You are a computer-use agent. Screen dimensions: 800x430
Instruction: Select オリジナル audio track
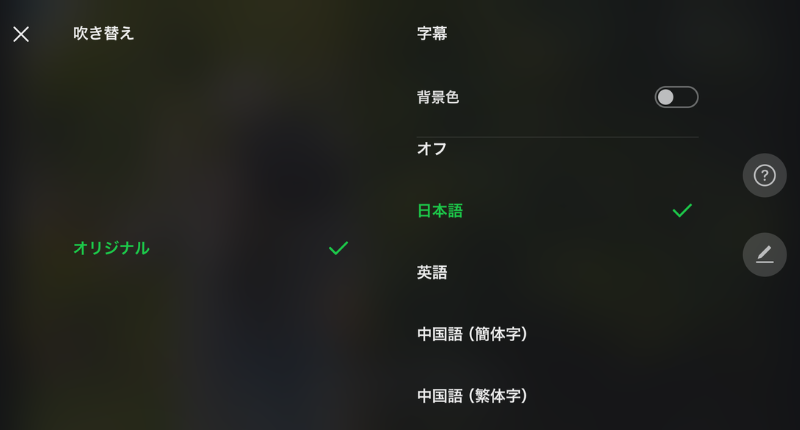point(111,248)
